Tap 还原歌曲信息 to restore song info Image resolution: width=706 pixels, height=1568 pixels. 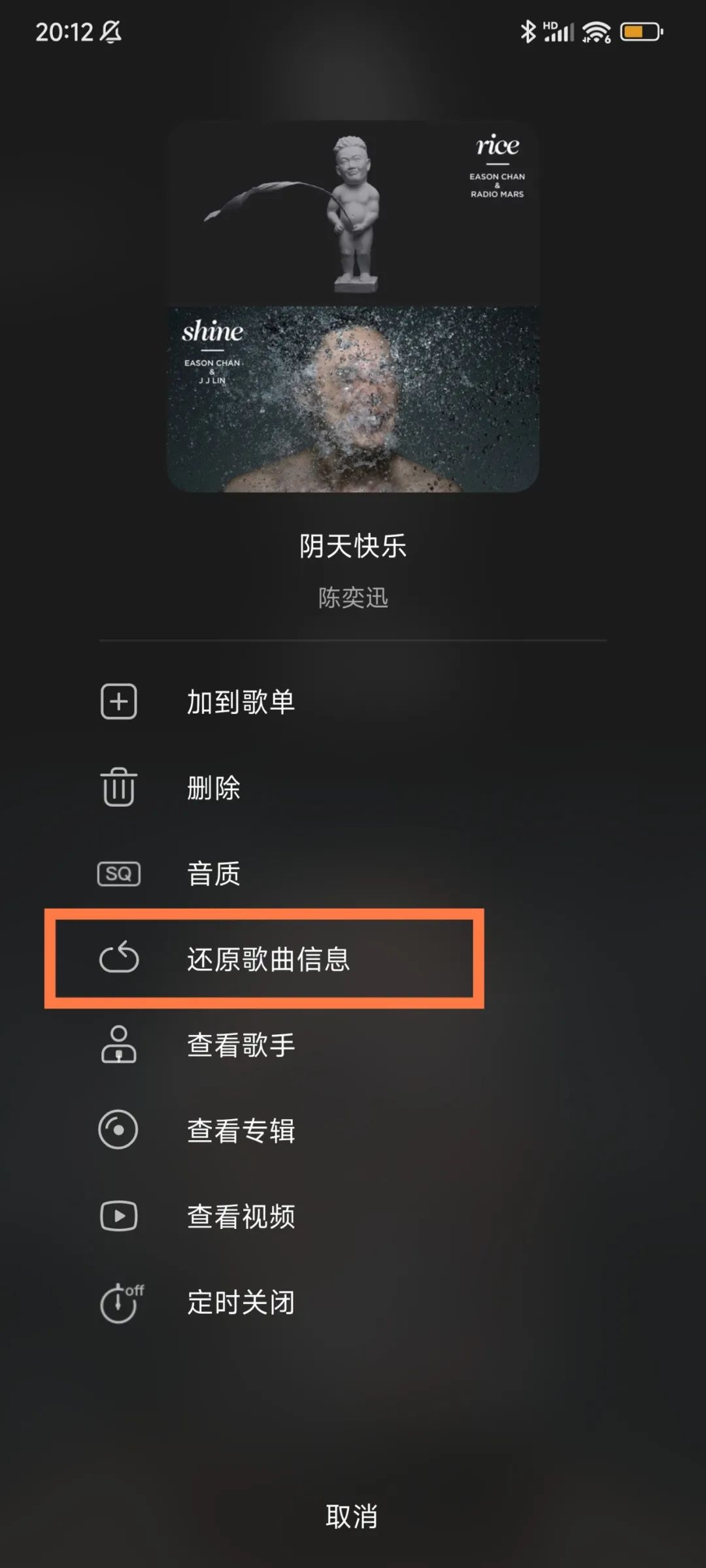click(268, 959)
